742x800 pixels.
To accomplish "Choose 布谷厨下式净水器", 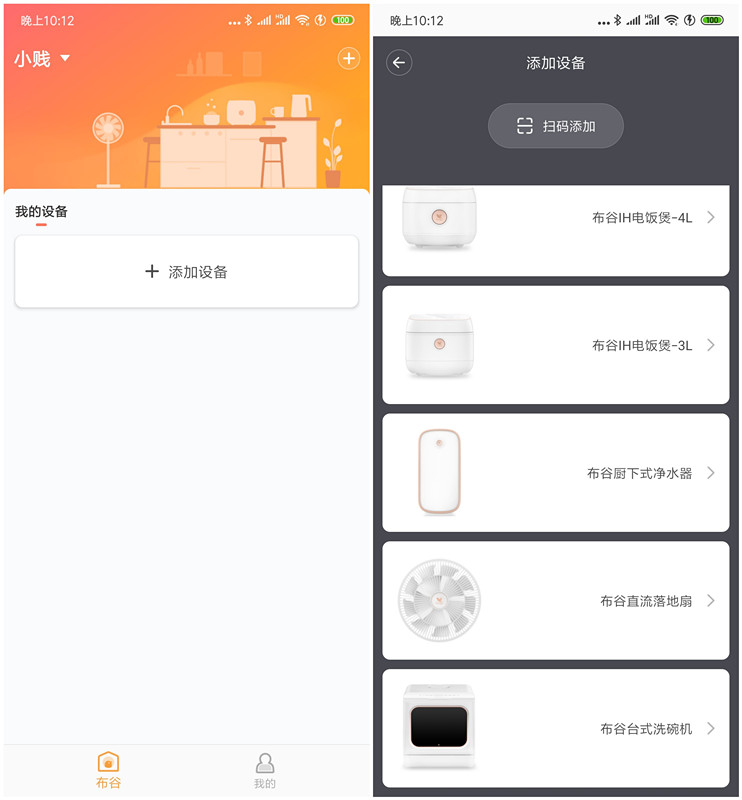I will (x=555, y=473).
